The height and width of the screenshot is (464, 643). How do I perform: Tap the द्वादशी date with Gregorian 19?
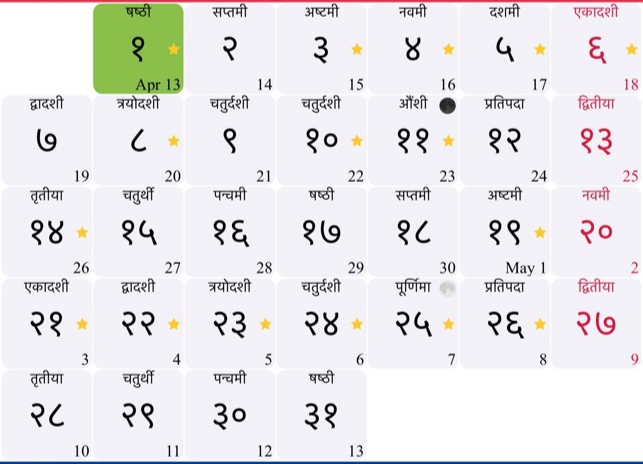point(46,140)
